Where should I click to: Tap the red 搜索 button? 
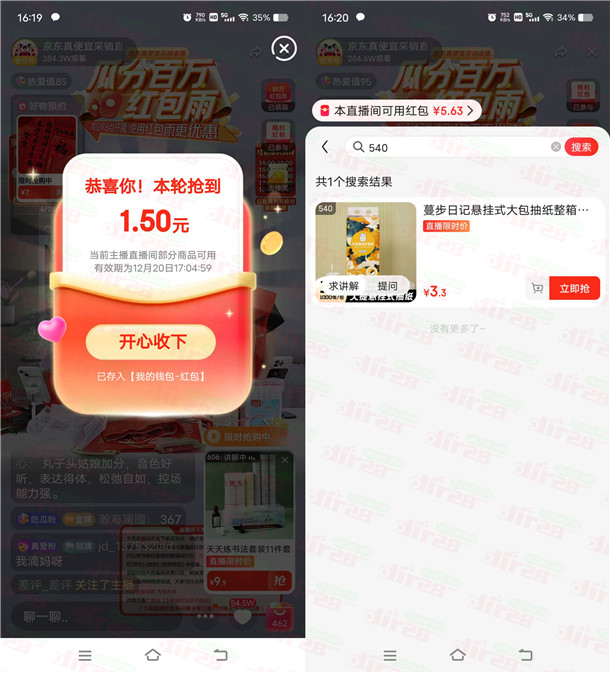coord(581,147)
